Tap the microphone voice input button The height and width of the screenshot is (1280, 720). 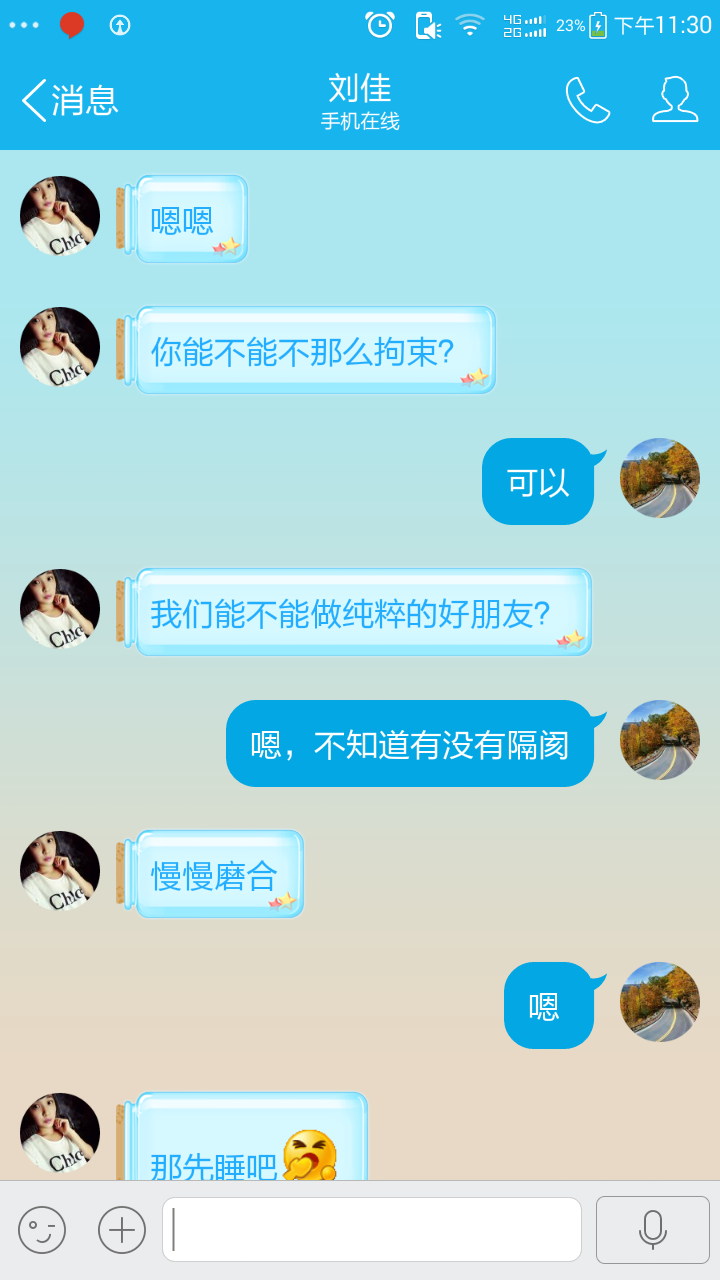(x=653, y=1230)
